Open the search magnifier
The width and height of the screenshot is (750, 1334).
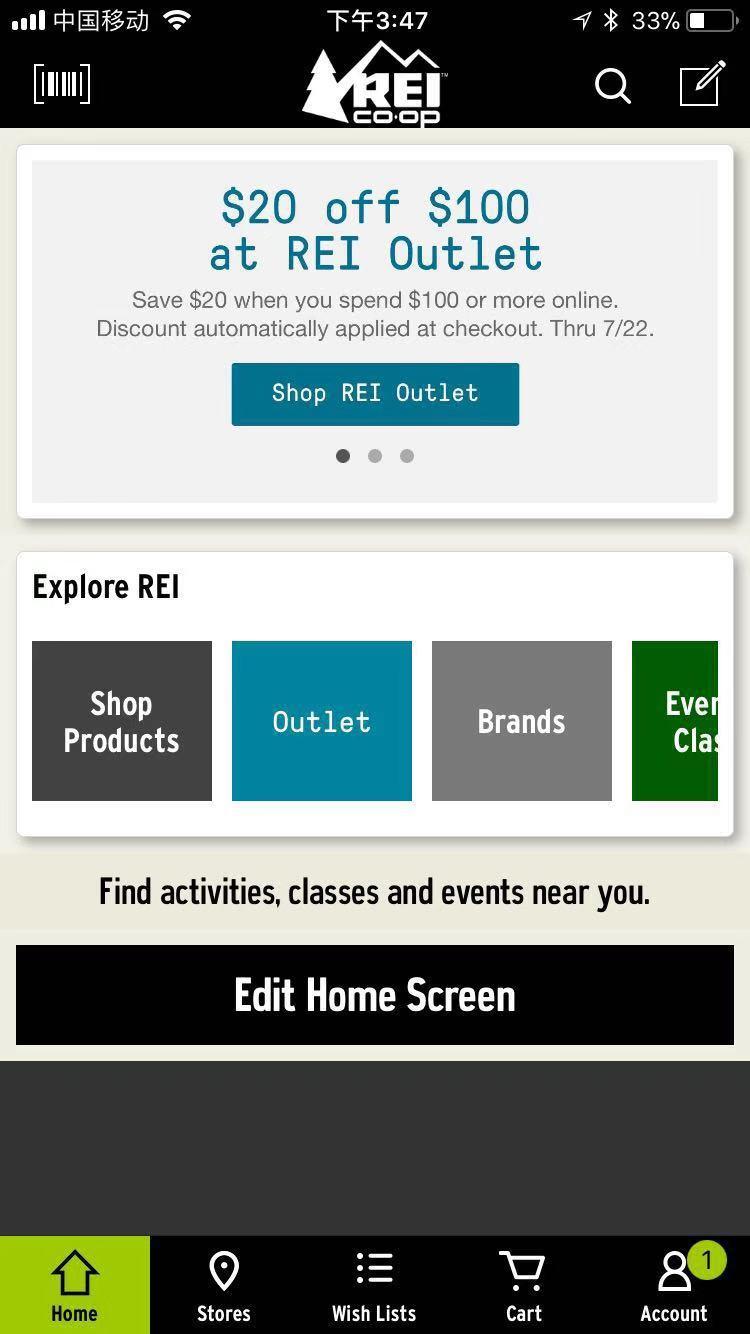[612, 86]
